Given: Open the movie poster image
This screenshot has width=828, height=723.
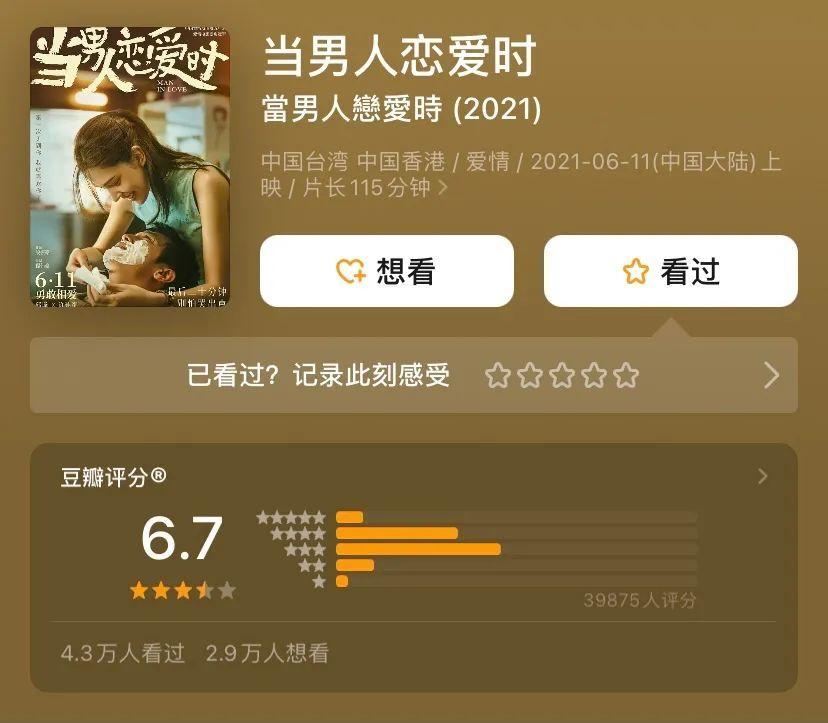Looking at the screenshot, I should pos(130,166).
